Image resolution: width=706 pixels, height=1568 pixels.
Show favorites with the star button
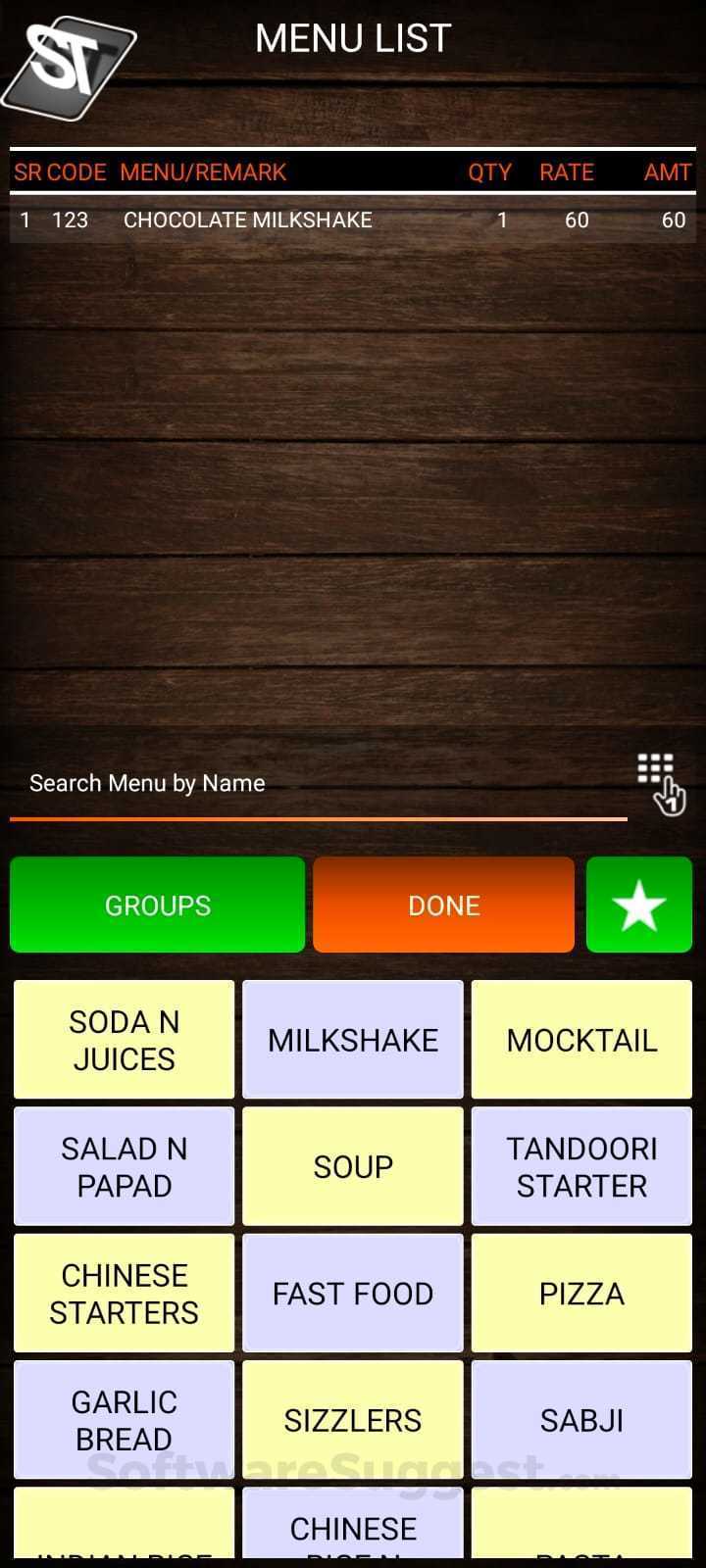point(639,905)
